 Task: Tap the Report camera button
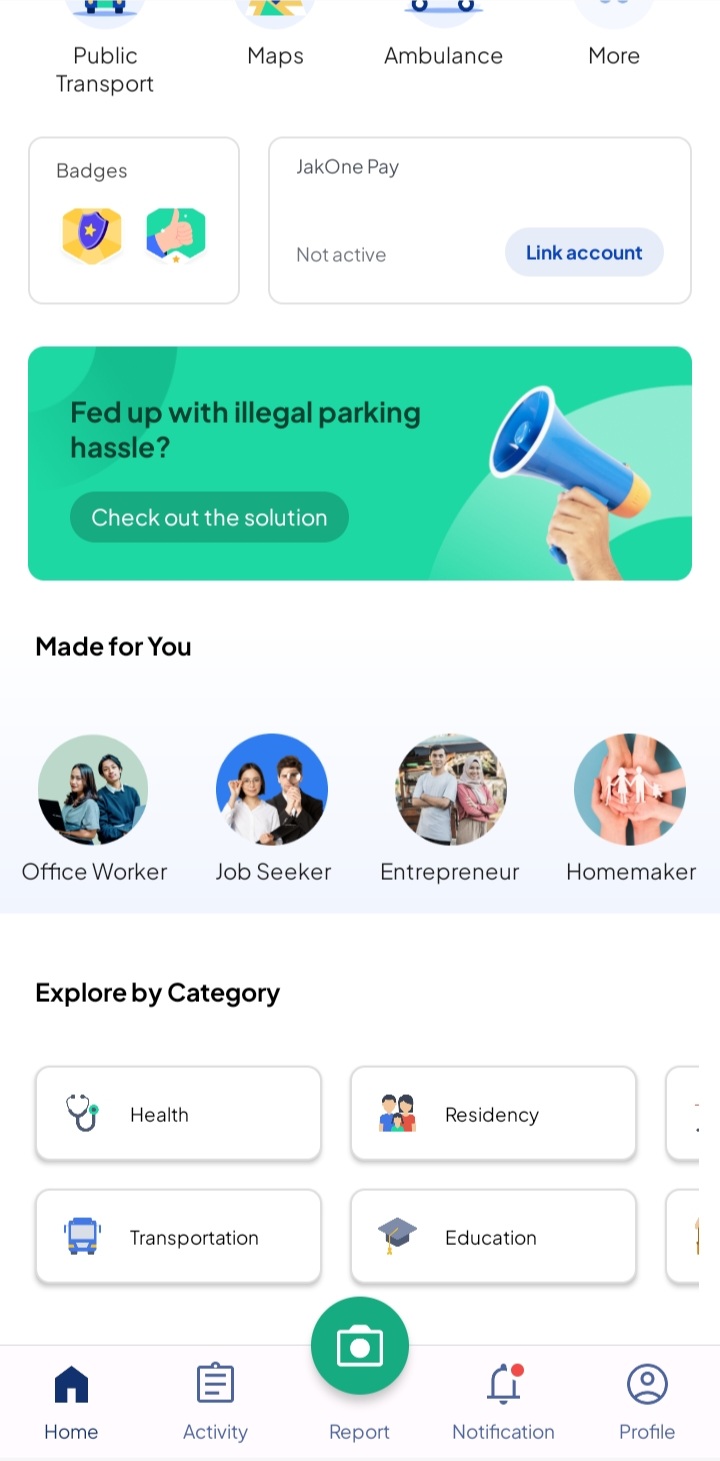(360, 1348)
